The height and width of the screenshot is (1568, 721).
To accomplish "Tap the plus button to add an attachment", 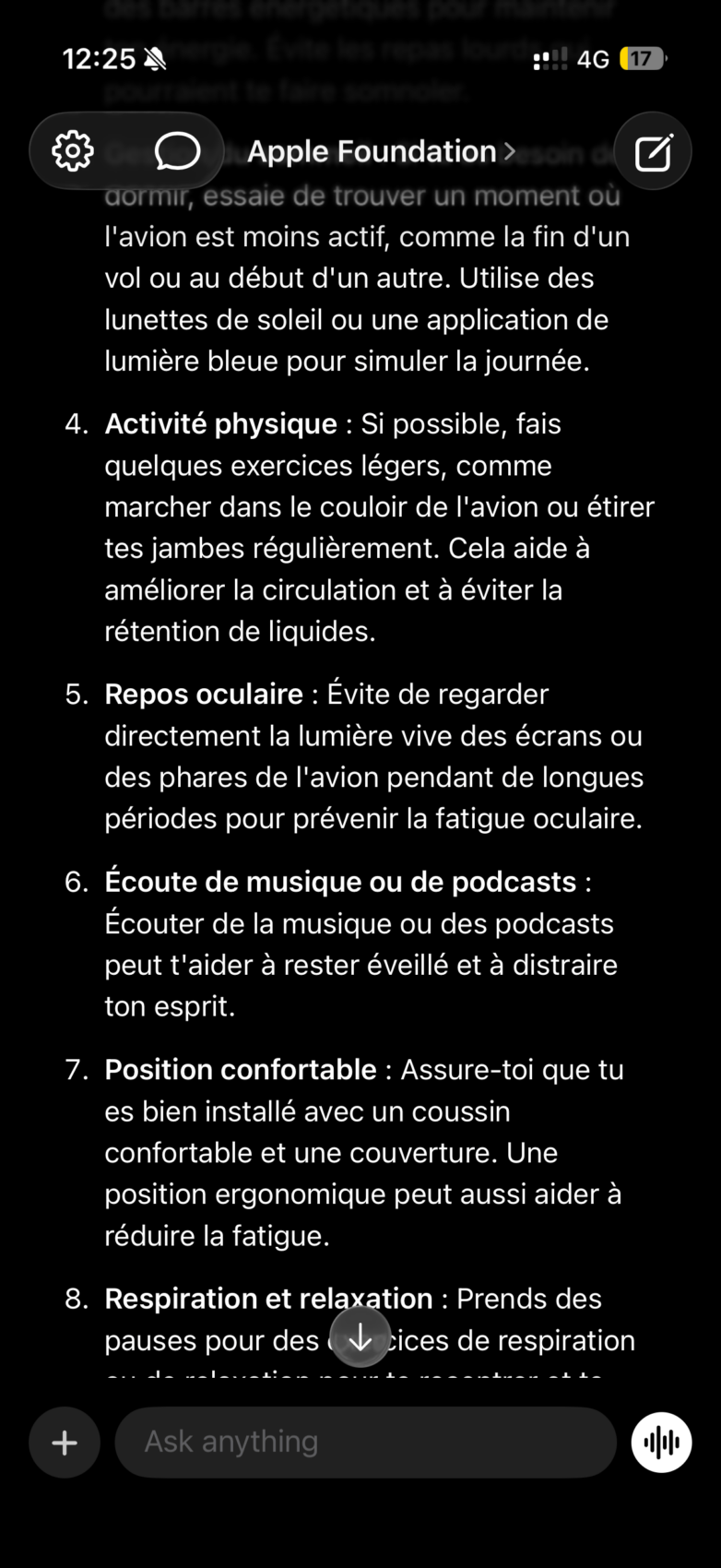I will click(65, 1442).
